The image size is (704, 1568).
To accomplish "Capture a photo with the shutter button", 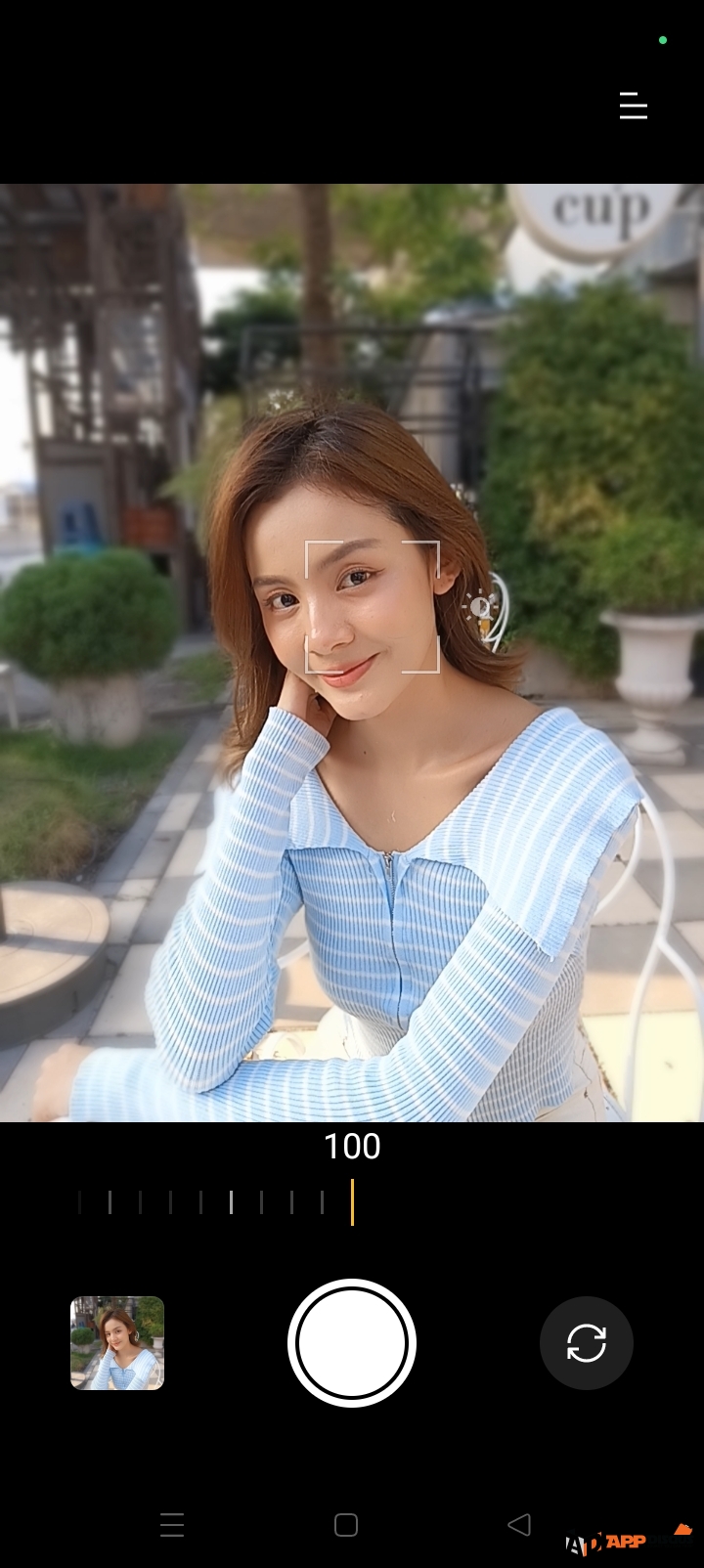I will click(x=352, y=1342).
